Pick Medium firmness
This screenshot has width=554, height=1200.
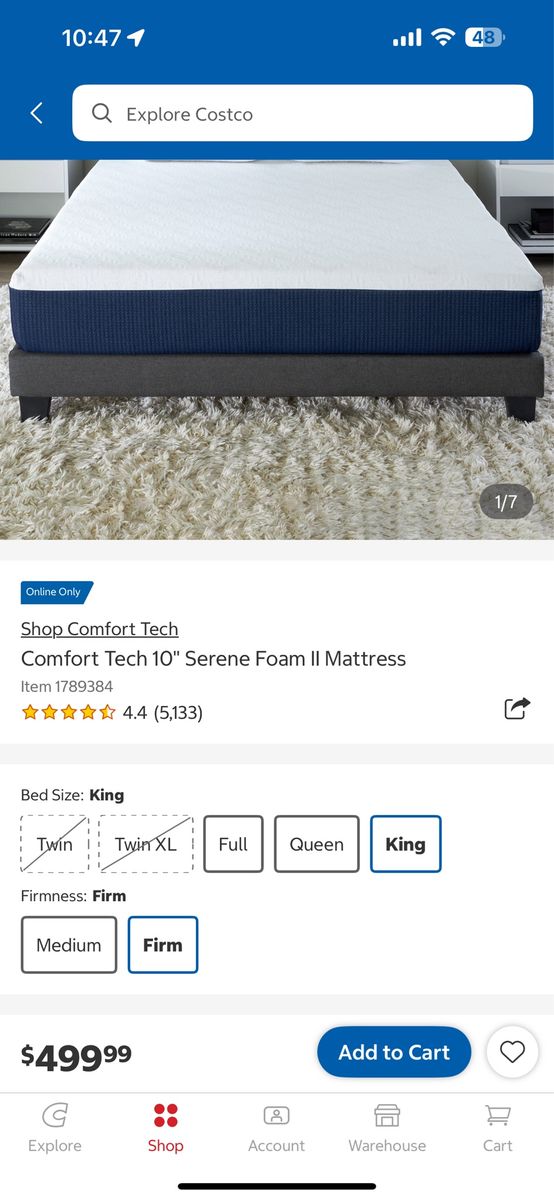[x=69, y=945]
